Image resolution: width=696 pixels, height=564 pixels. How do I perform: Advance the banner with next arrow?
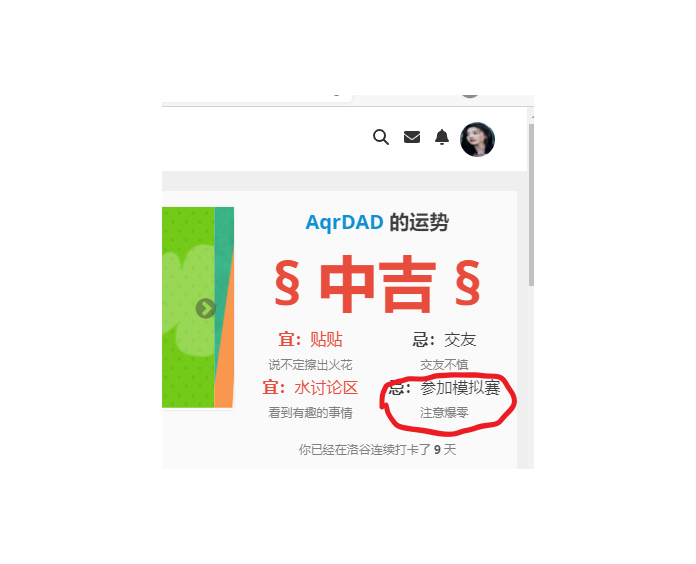point(205,308)
